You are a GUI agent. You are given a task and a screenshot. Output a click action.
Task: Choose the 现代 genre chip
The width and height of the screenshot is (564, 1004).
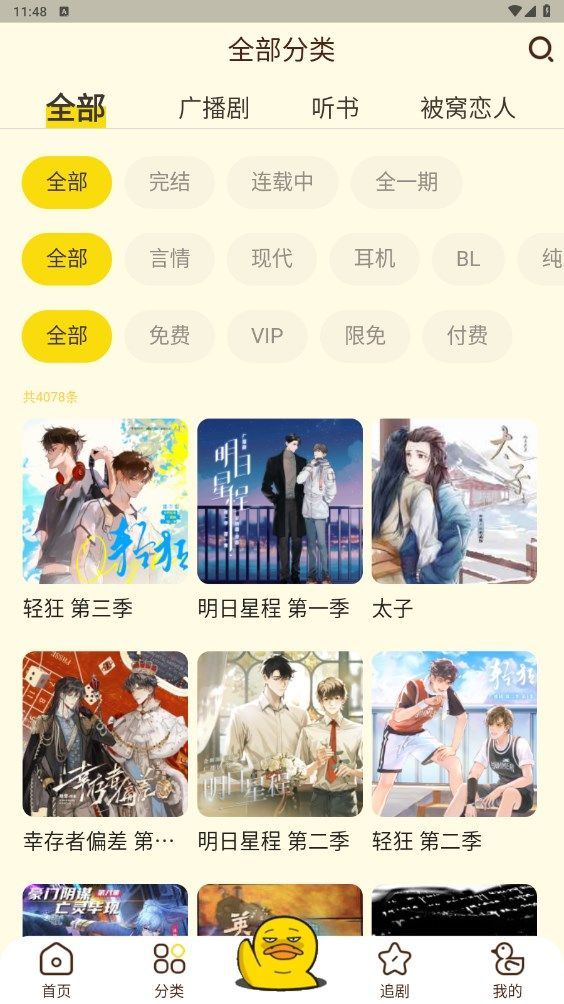click(x=272, y=259)
